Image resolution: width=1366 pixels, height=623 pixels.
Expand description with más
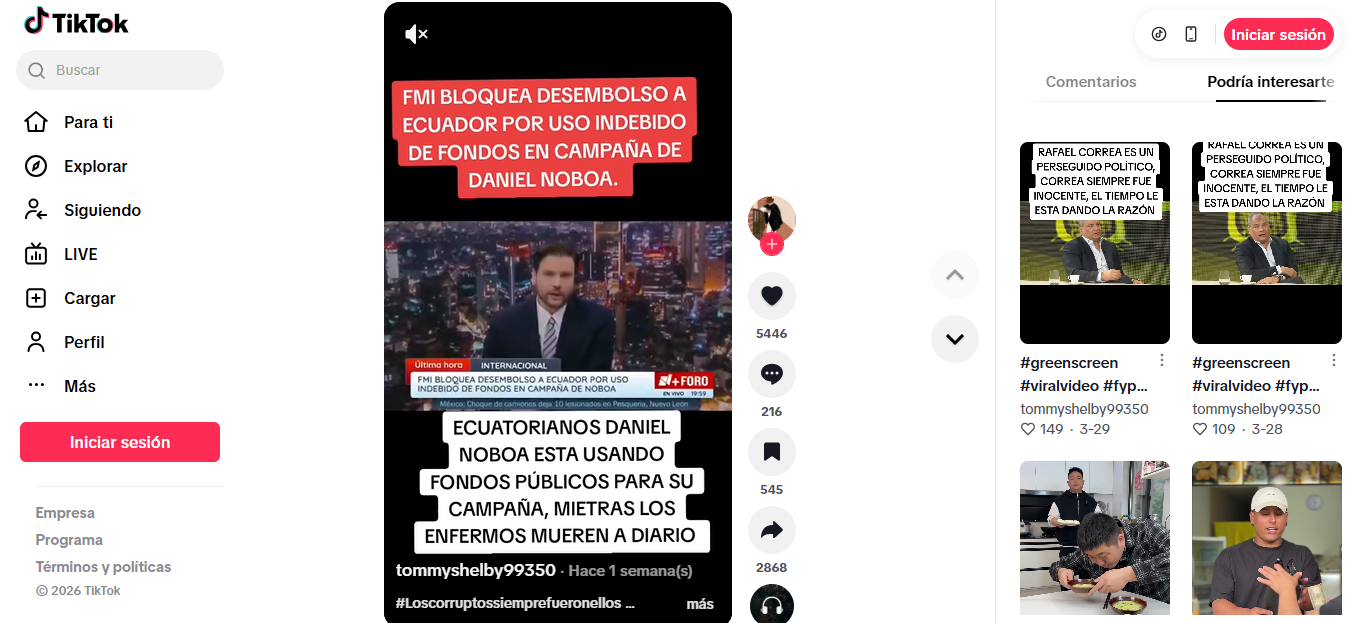(x=700, y=604)
